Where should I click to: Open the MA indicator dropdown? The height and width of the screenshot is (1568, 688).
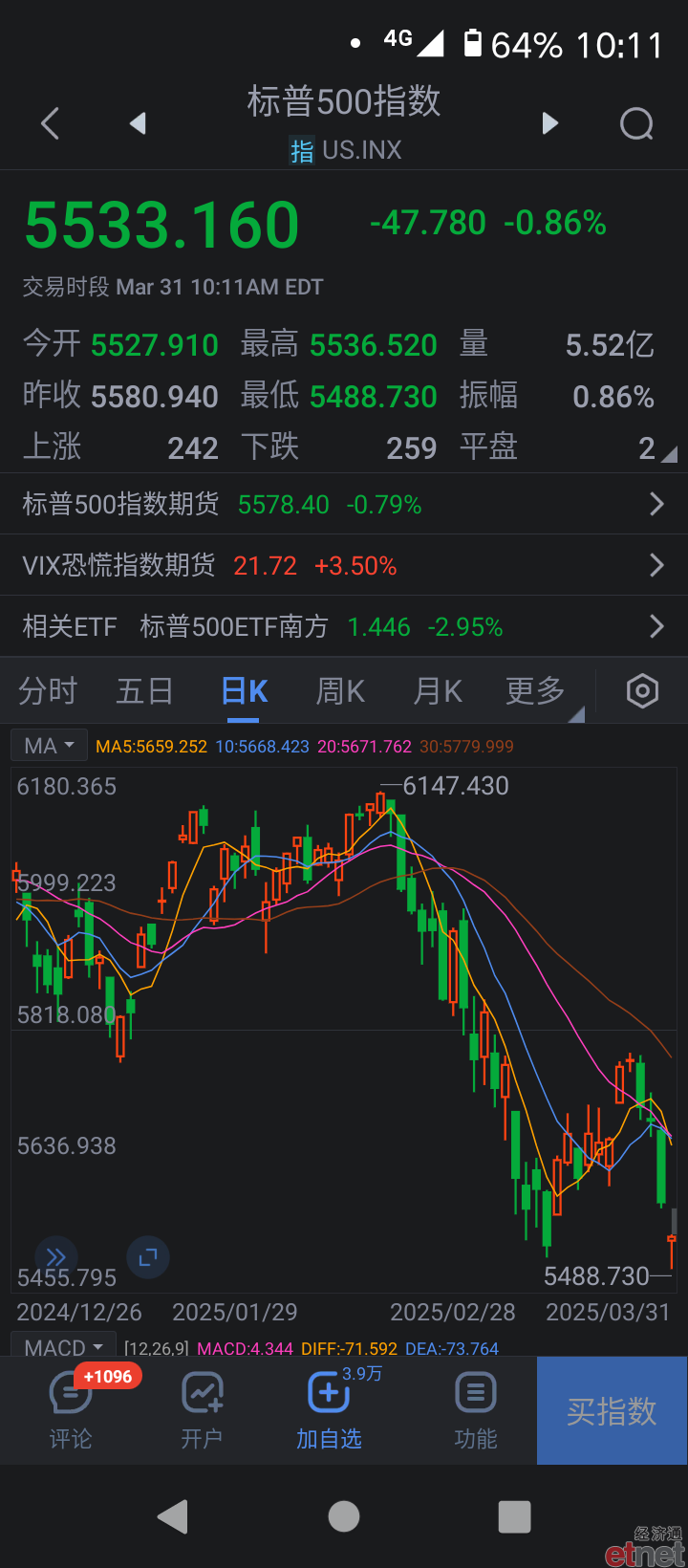pos(49,746)
